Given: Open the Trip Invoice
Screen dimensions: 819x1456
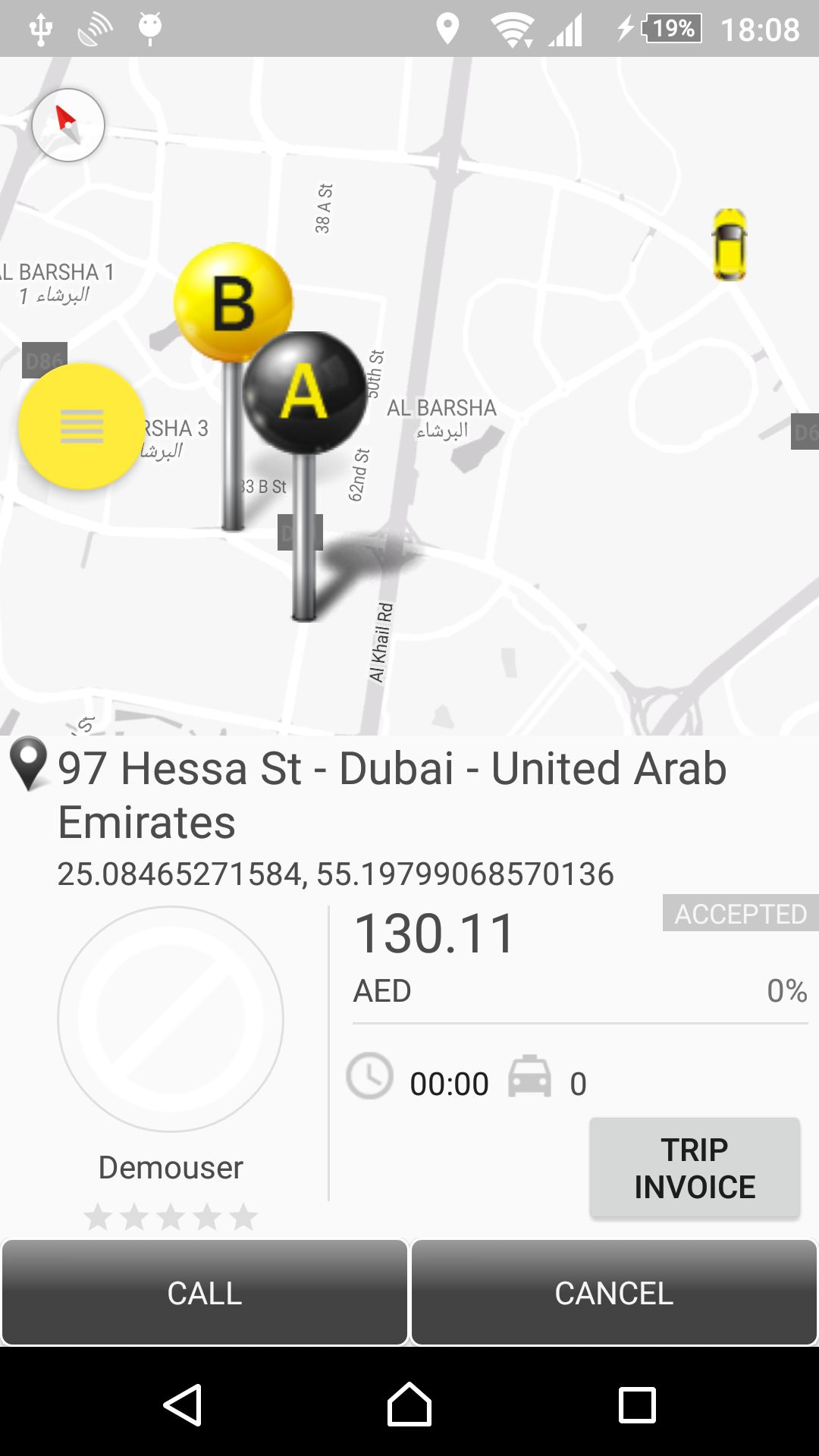Looking at the screenshot, I should click(695, 1168).
